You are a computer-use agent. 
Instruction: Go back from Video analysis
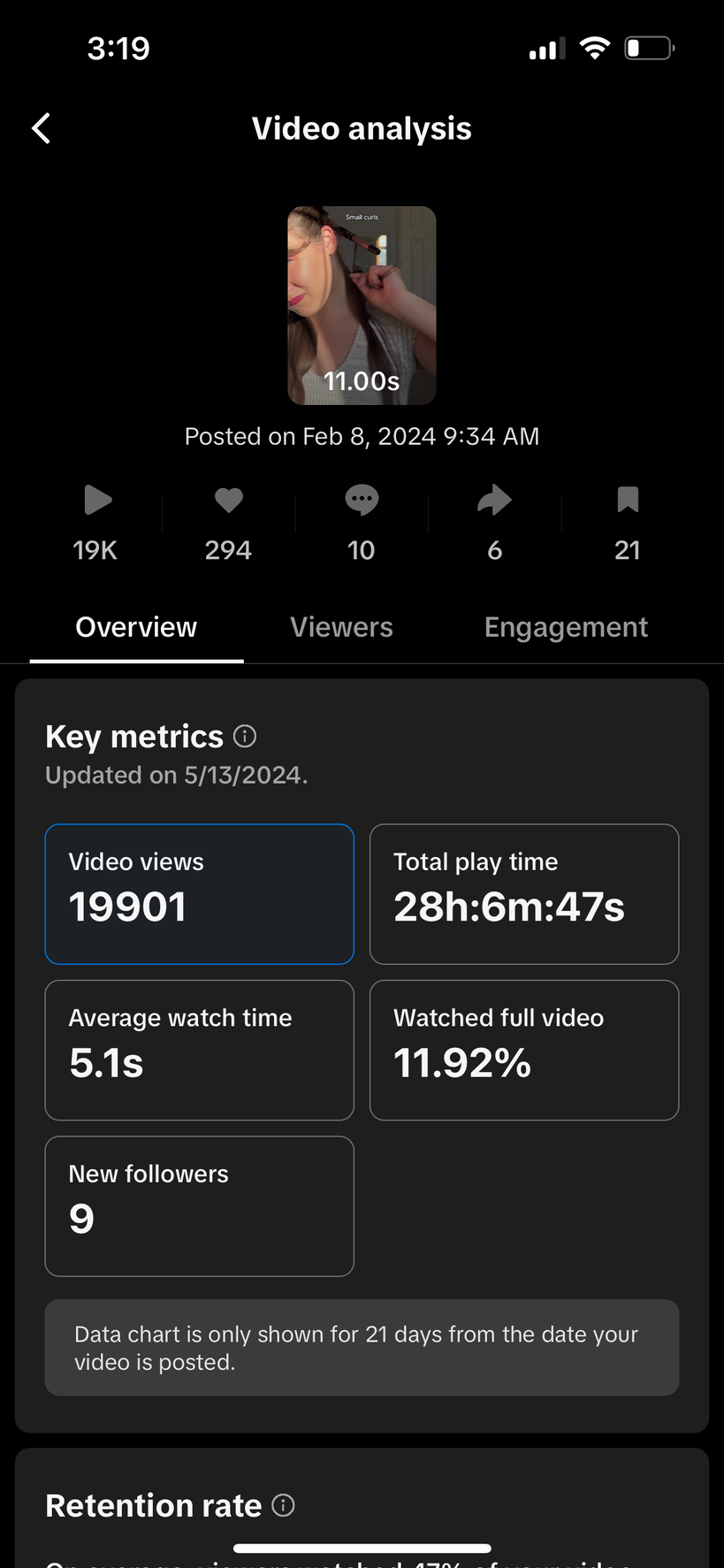click(x=41, y=128)
